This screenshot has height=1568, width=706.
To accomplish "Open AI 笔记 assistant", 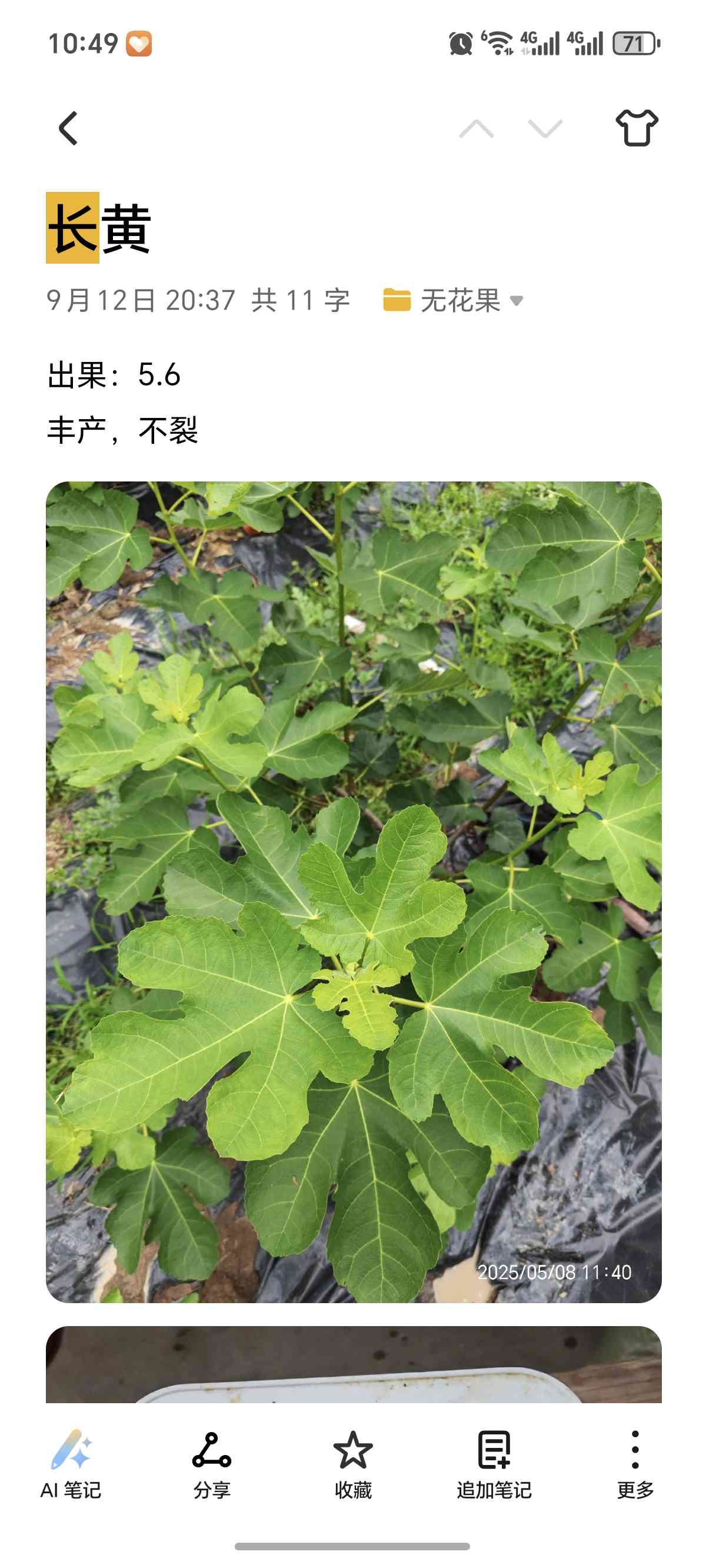I will click(x=71, y=1463).
